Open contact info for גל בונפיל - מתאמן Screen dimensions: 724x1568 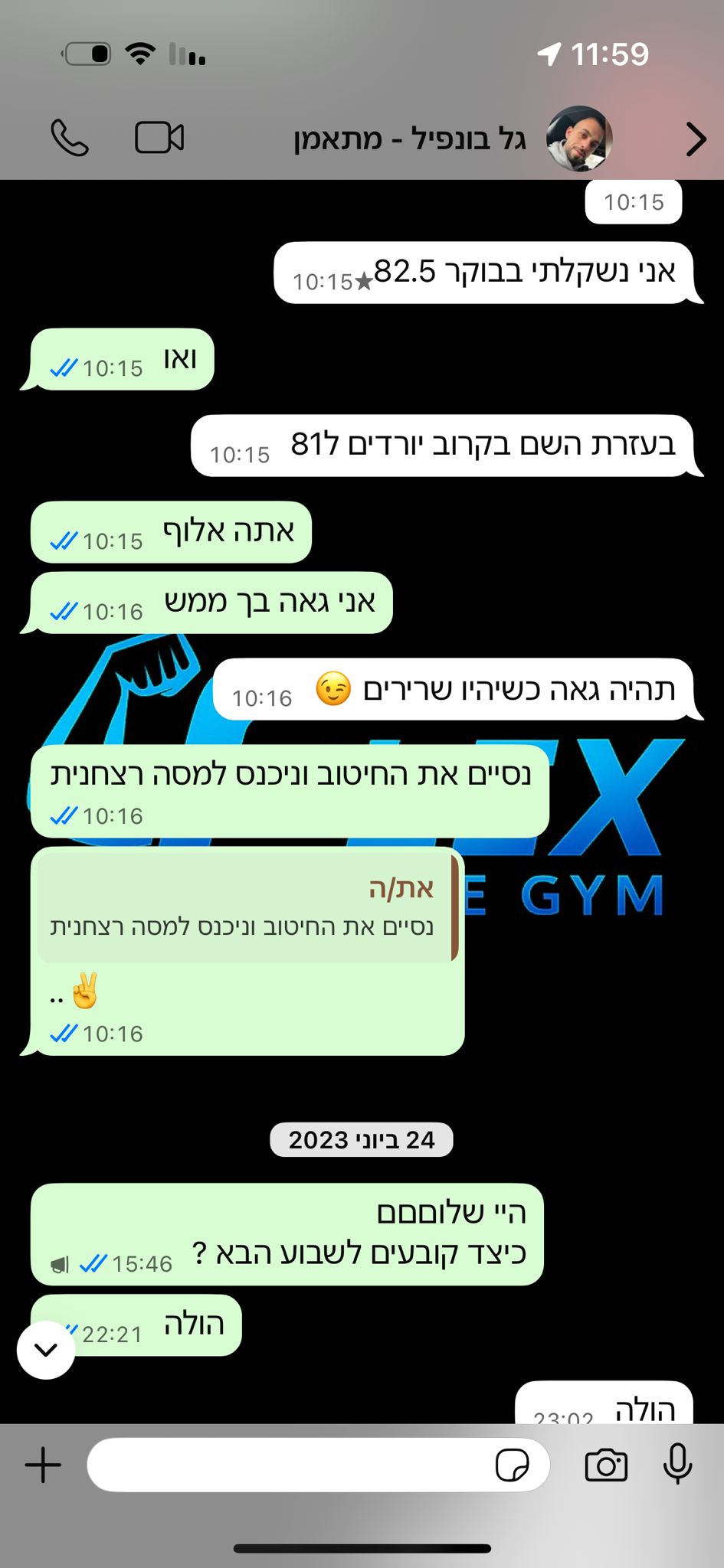click(x=410, y=139)
